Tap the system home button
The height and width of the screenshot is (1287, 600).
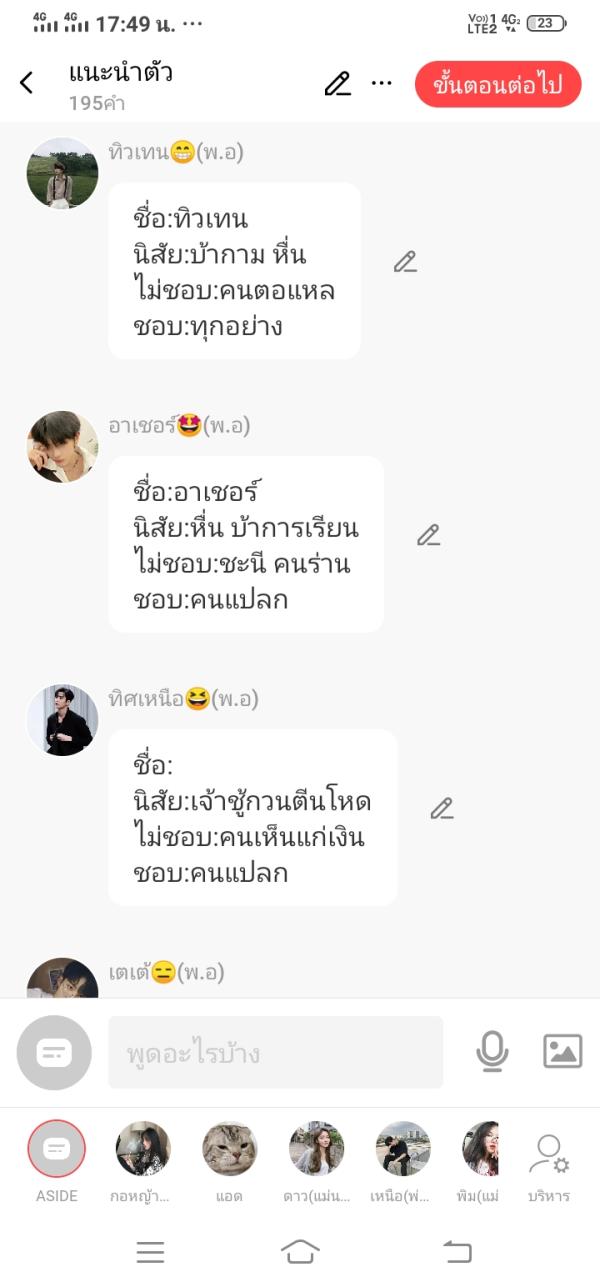[x=300, y=1251]
